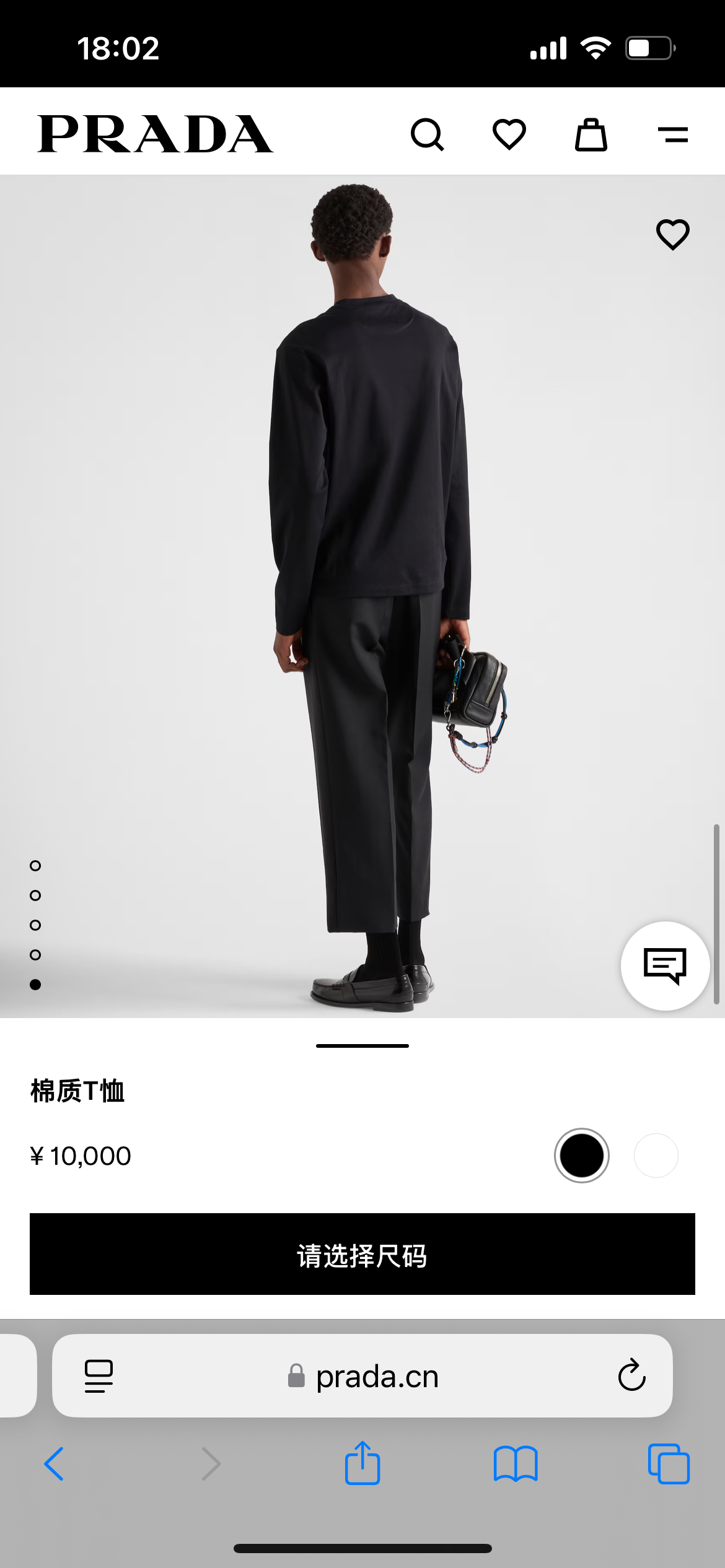Open the two-line menu button
Image resolution: width=725 pixels, height=1568 pixels.
coord(673,134)
